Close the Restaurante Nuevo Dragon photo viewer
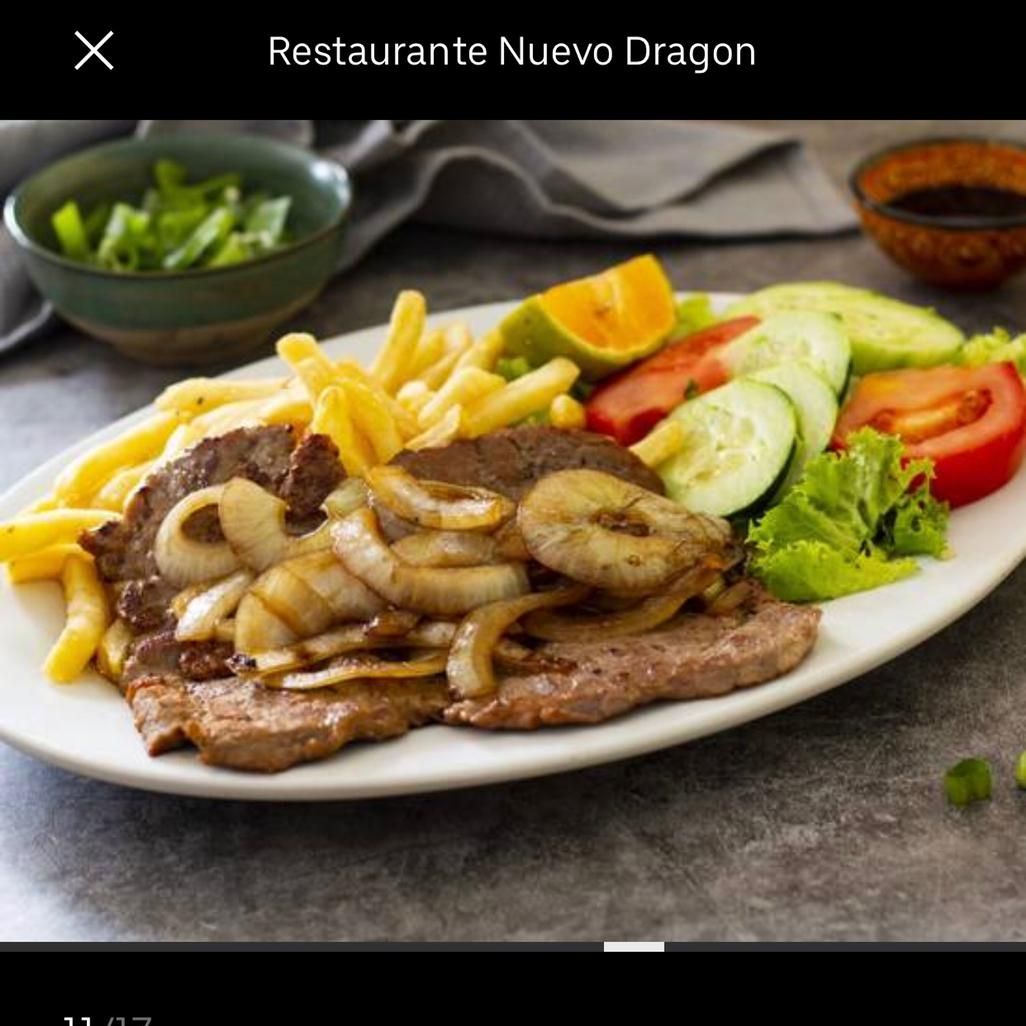This screenshot has height=1026, width=1026. click(94, 50)
